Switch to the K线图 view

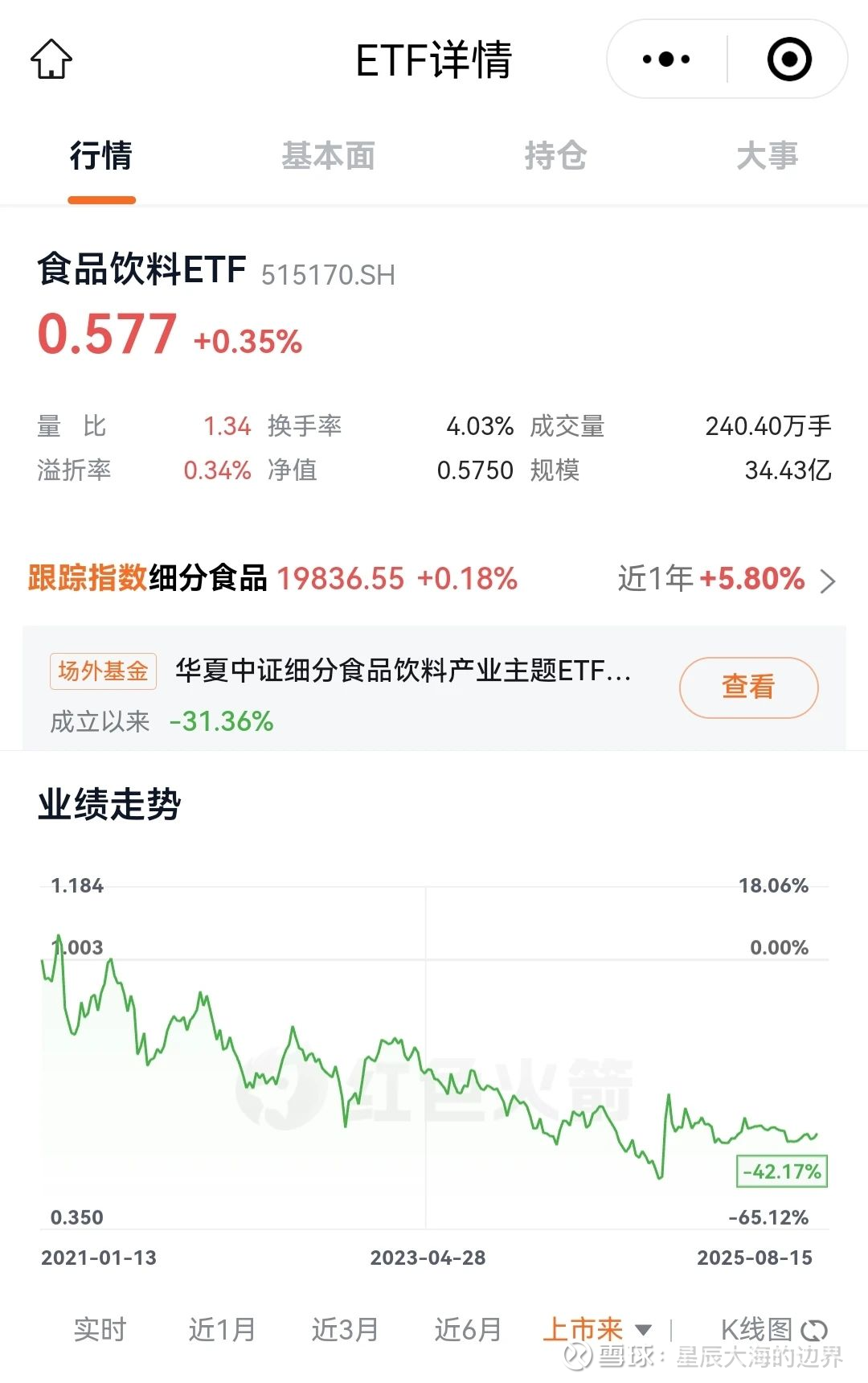coord(773,1330)
